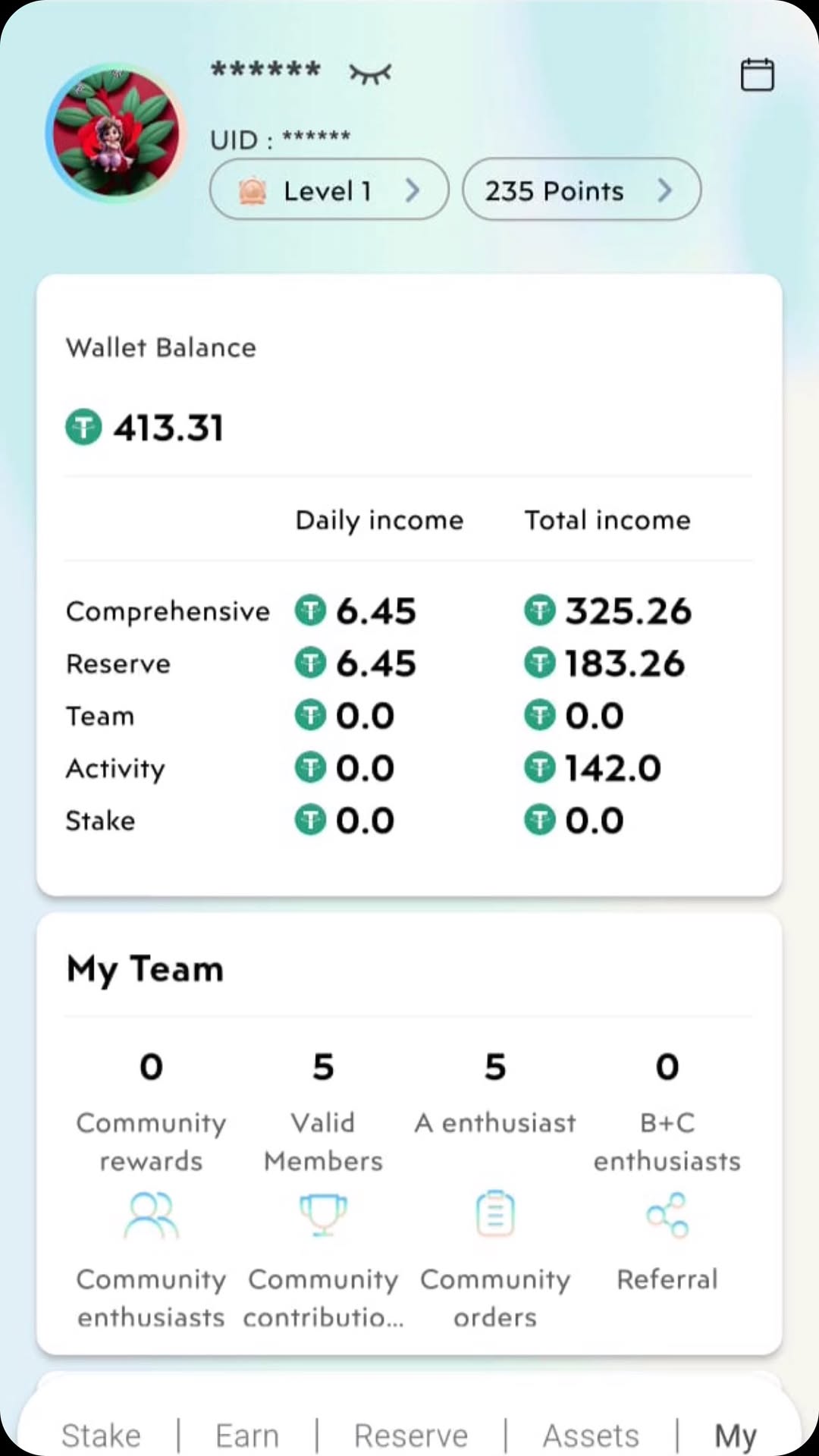
Task: Open the calendar icon
Action: click(x=756, y=75)
